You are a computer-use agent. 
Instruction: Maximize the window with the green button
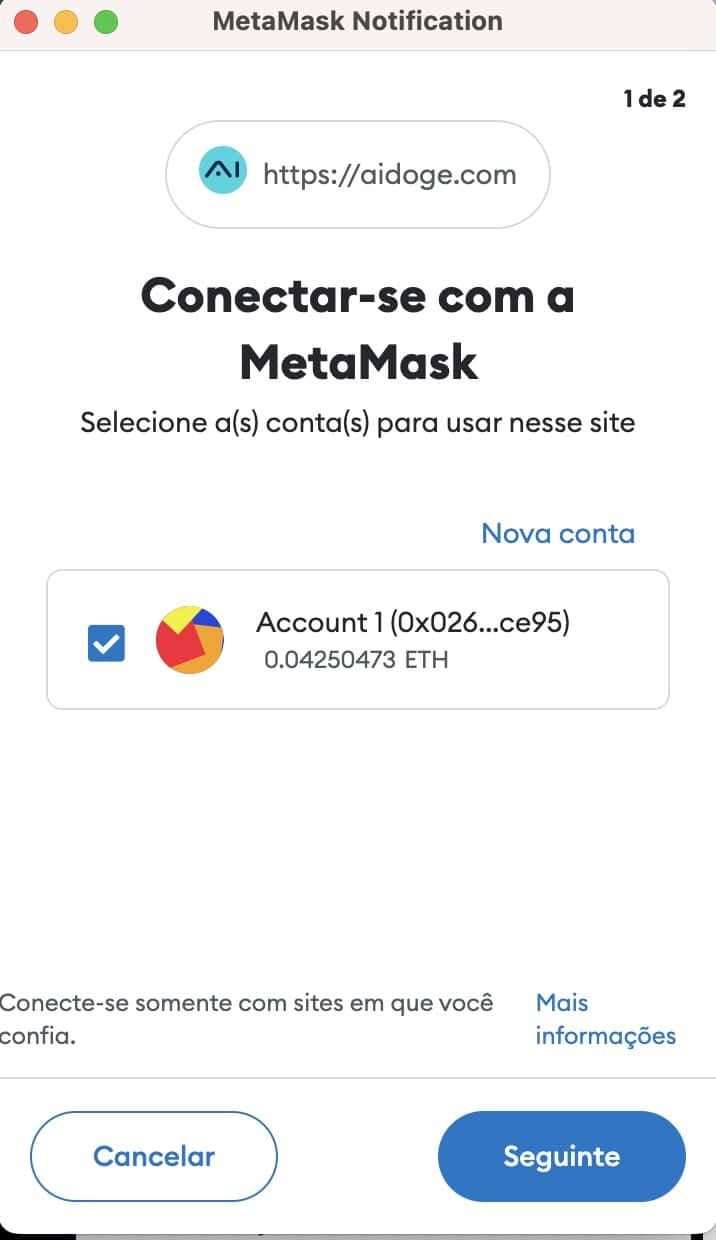105,21
